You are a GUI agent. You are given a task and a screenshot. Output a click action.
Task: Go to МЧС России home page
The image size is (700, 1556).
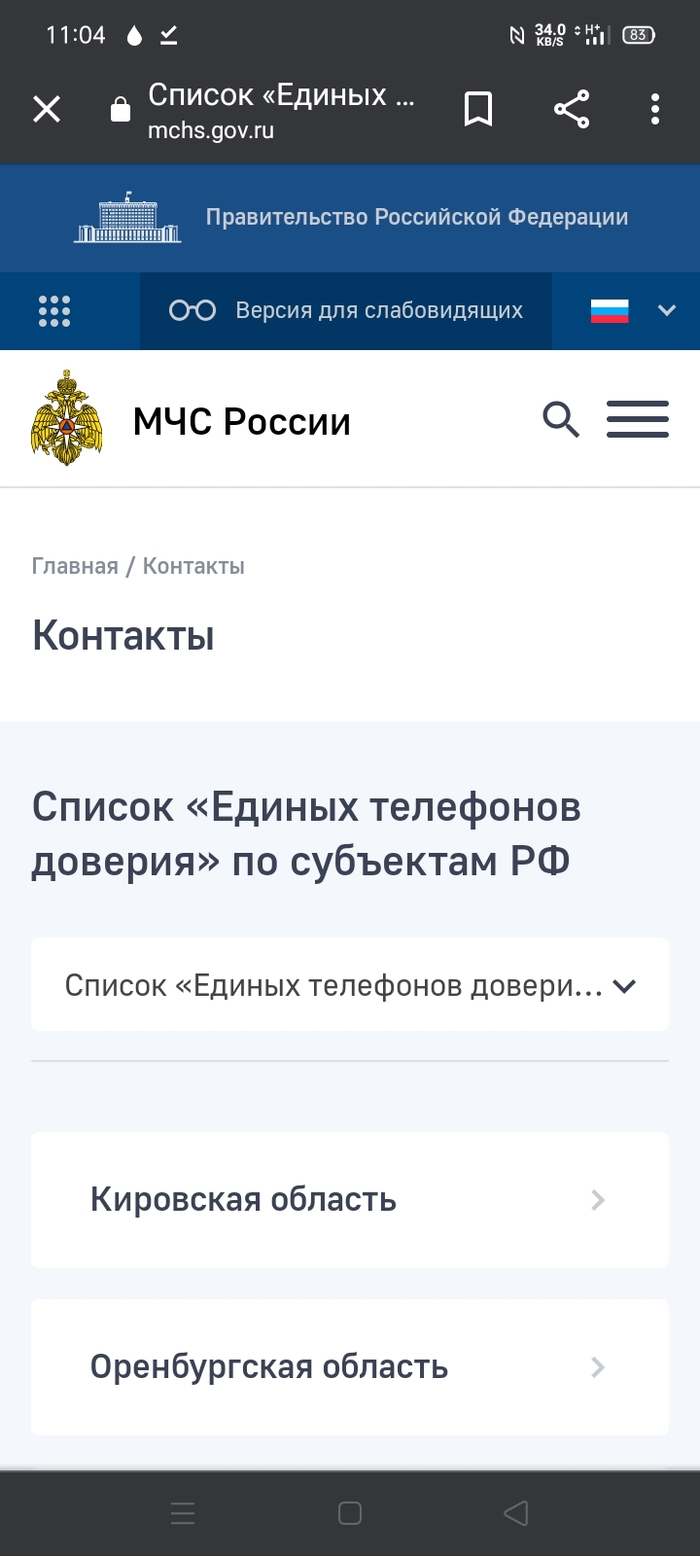pyautogui.click(x=190, y=422)
